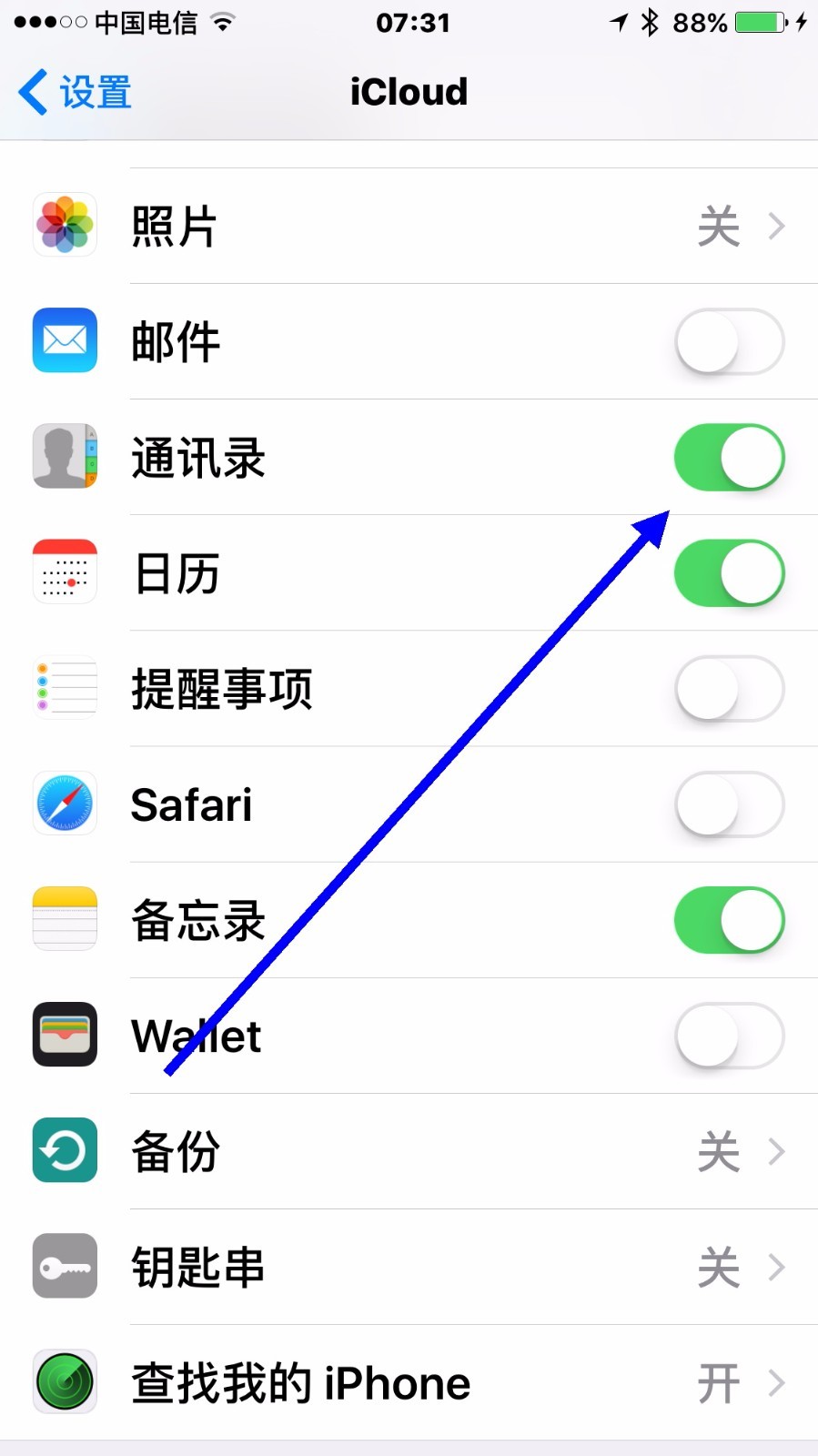This screenshot has height=1456, width=818.
Task: Tap the Find My iPhone icon
Action: (x=64, y=1382)
